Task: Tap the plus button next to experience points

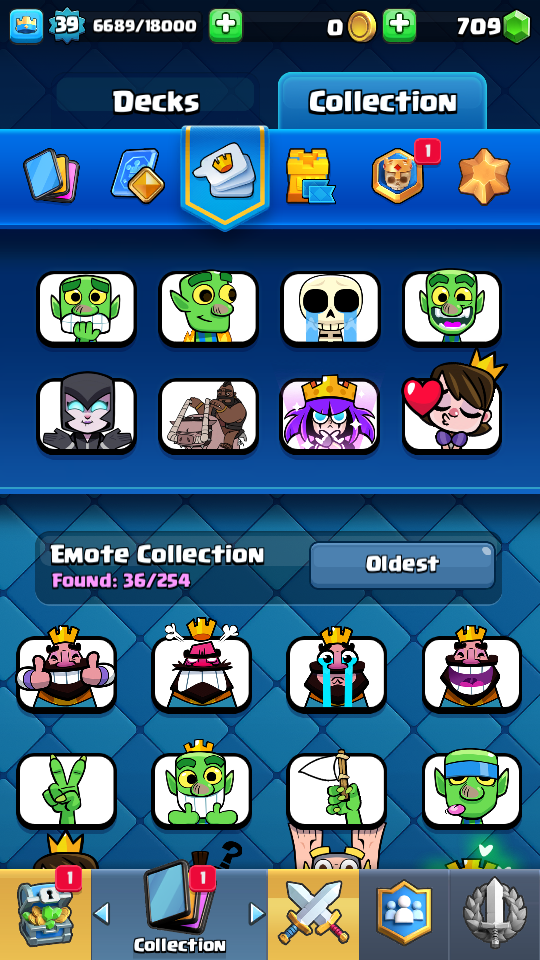Action: tap(225, 26)
